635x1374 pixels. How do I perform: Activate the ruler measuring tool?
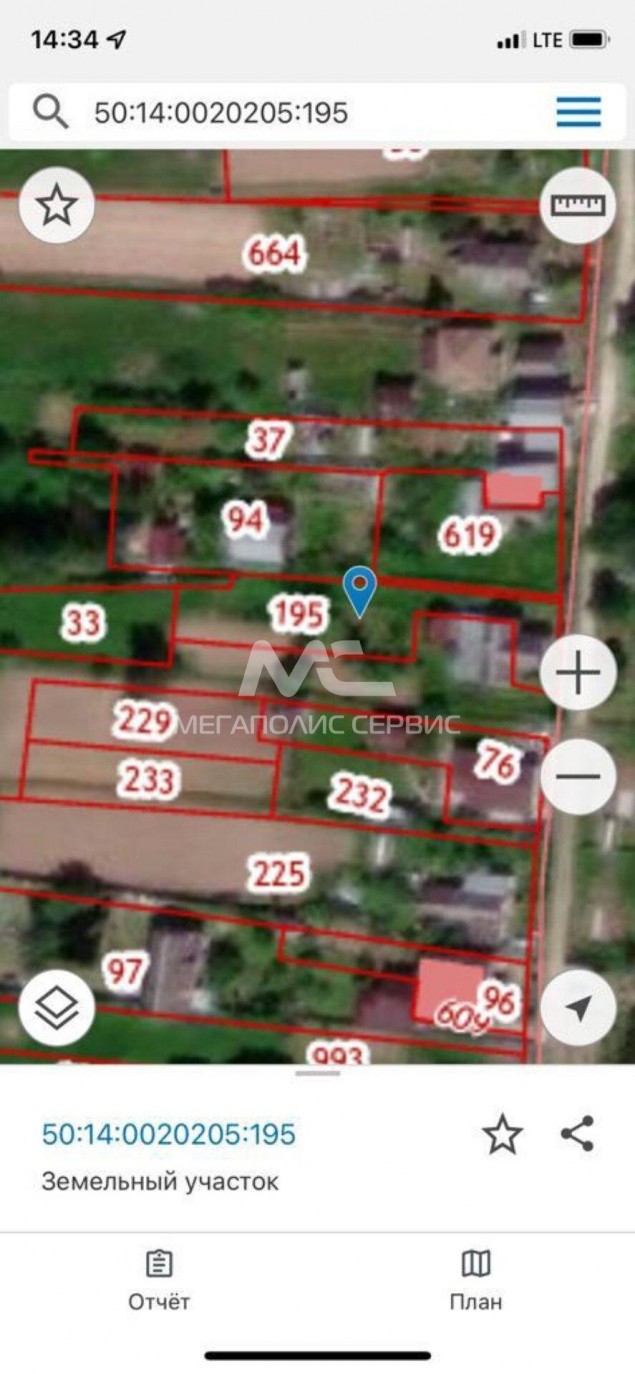[578, 206]
